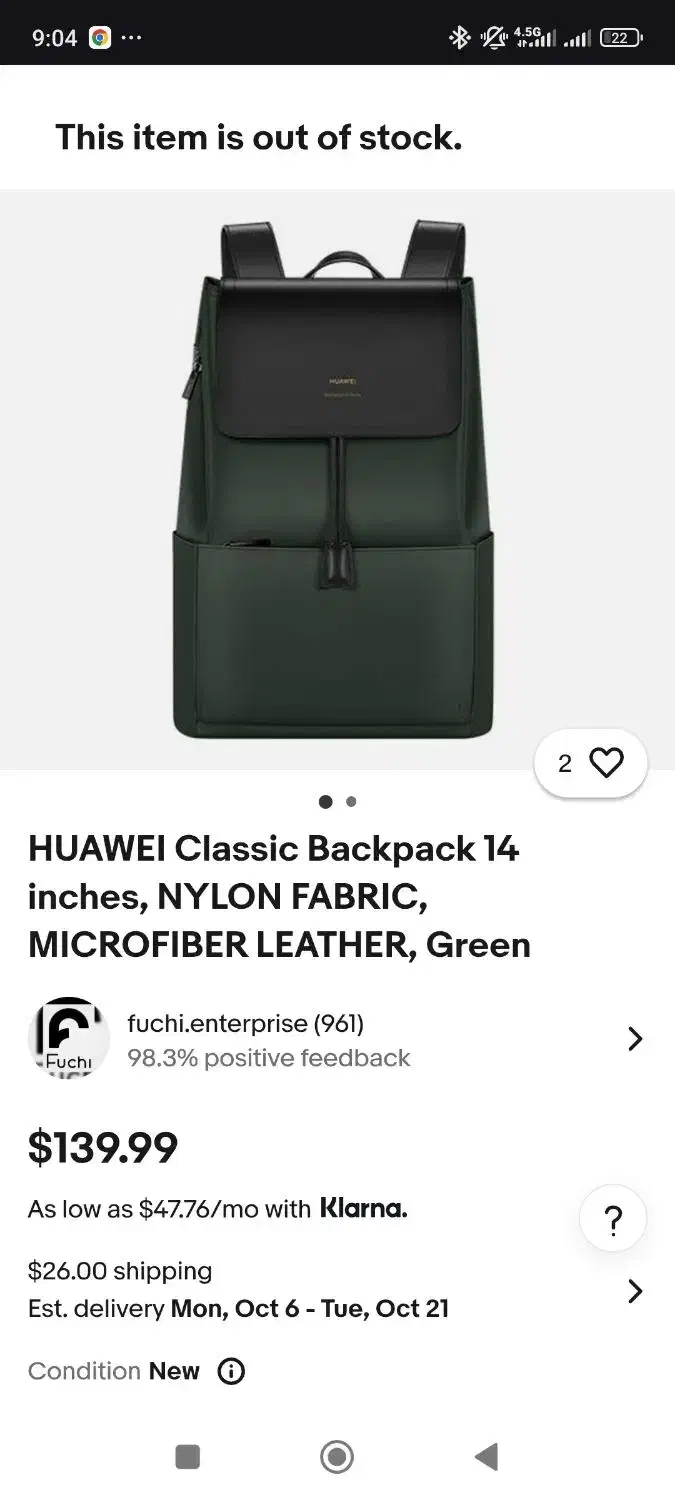Go back using system back button
The image size is (675, 1500).
point(486,1457)
